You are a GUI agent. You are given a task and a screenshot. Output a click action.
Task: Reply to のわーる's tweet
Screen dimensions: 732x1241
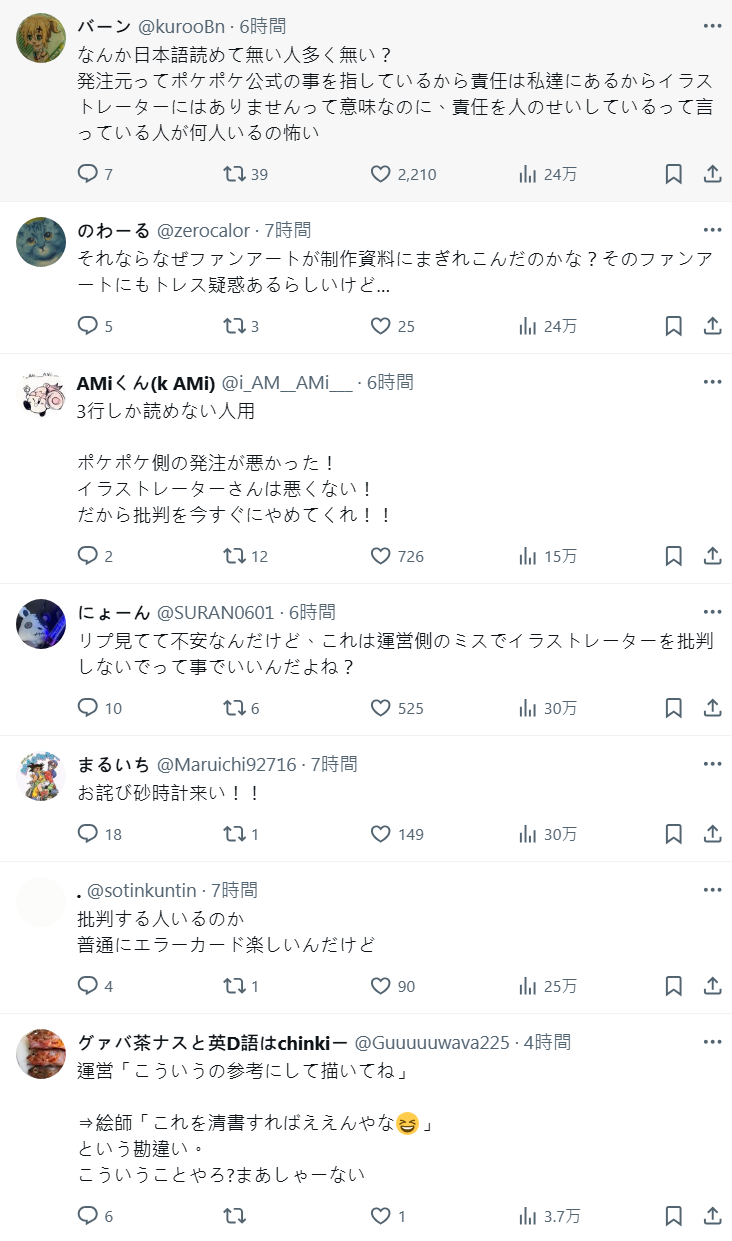pos(88,326)
